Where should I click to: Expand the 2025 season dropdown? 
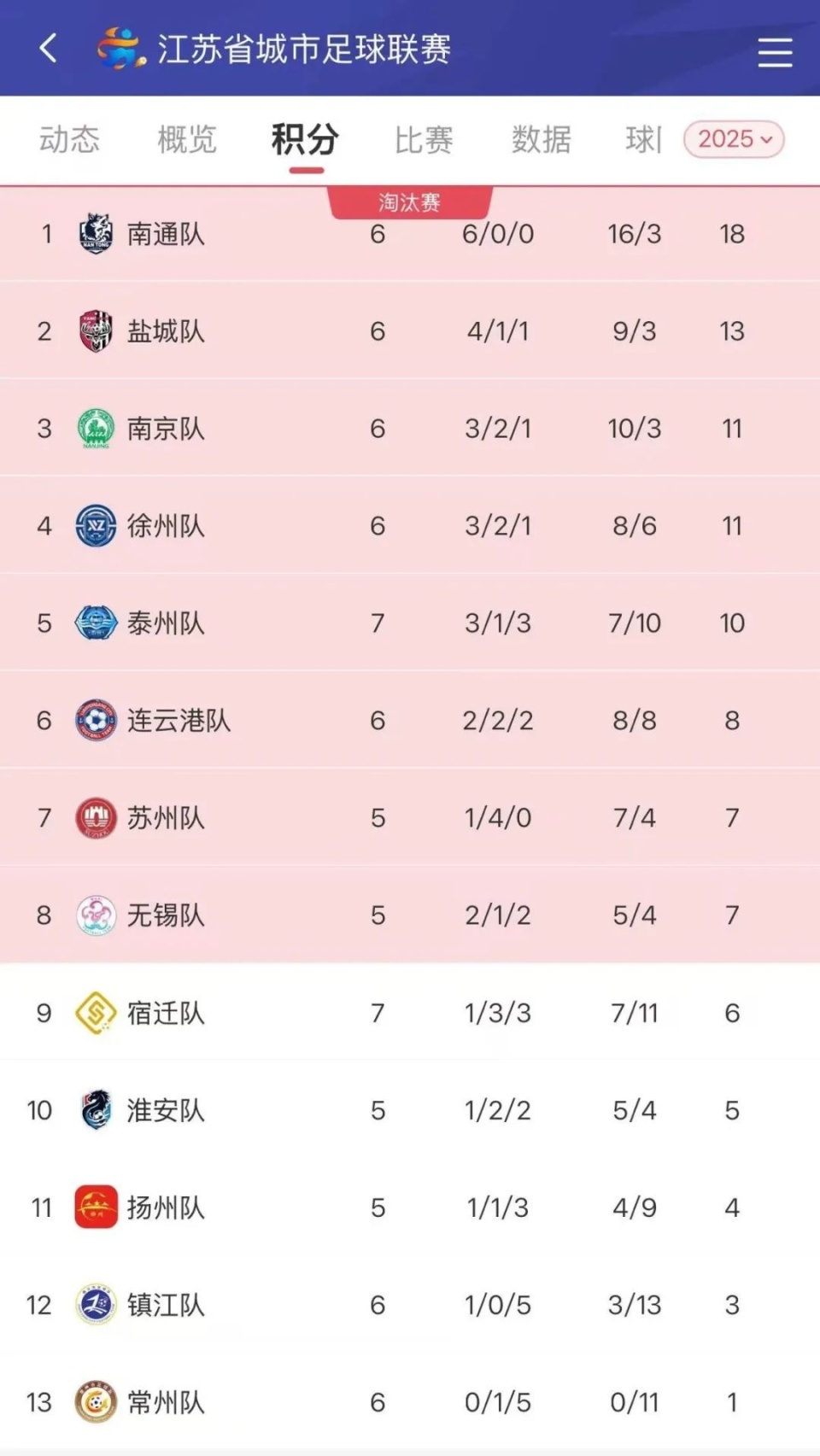click(735, 139)
